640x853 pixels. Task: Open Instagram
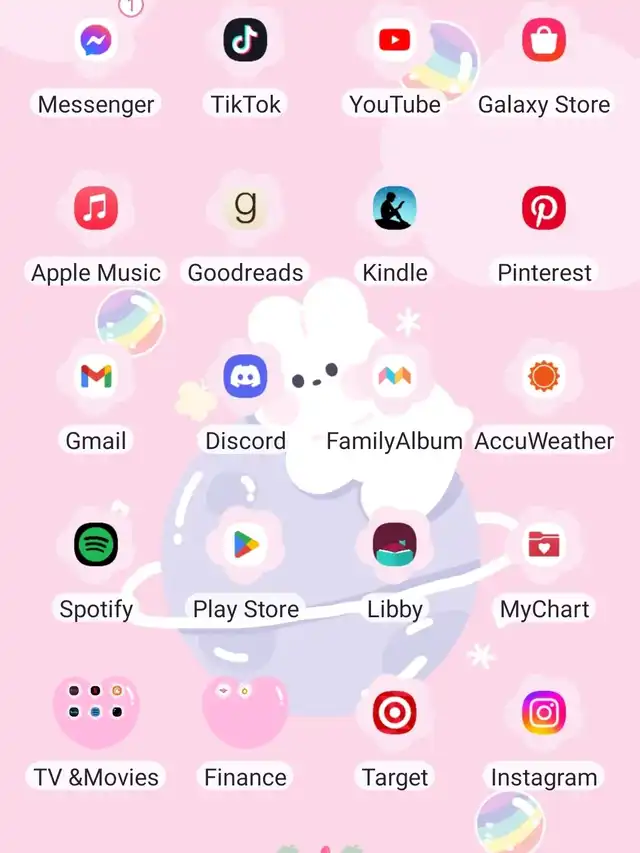click(544, 713)
